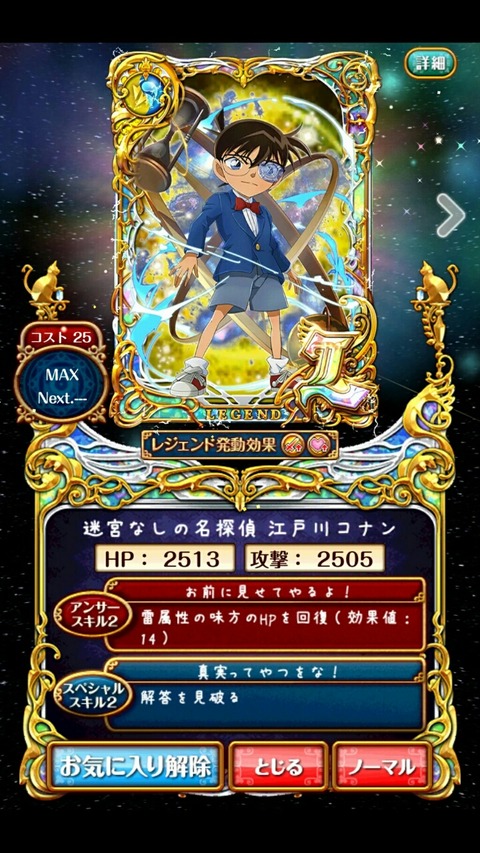Screen dimensions: 480x853
Task: Tap お気に入り解除 to remove favorite
Action: [x=135, y=767]
